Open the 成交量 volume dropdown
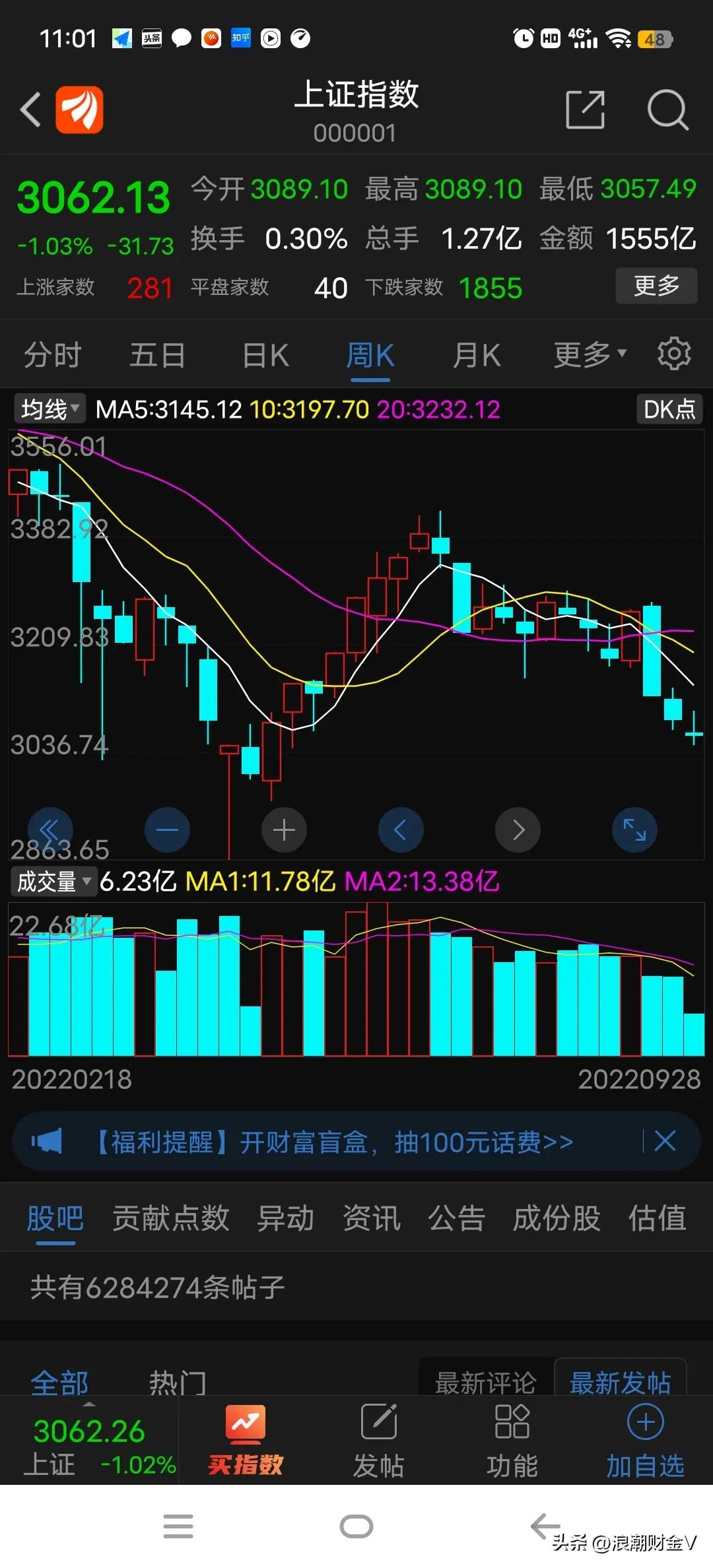 click(x=53, y=881)
